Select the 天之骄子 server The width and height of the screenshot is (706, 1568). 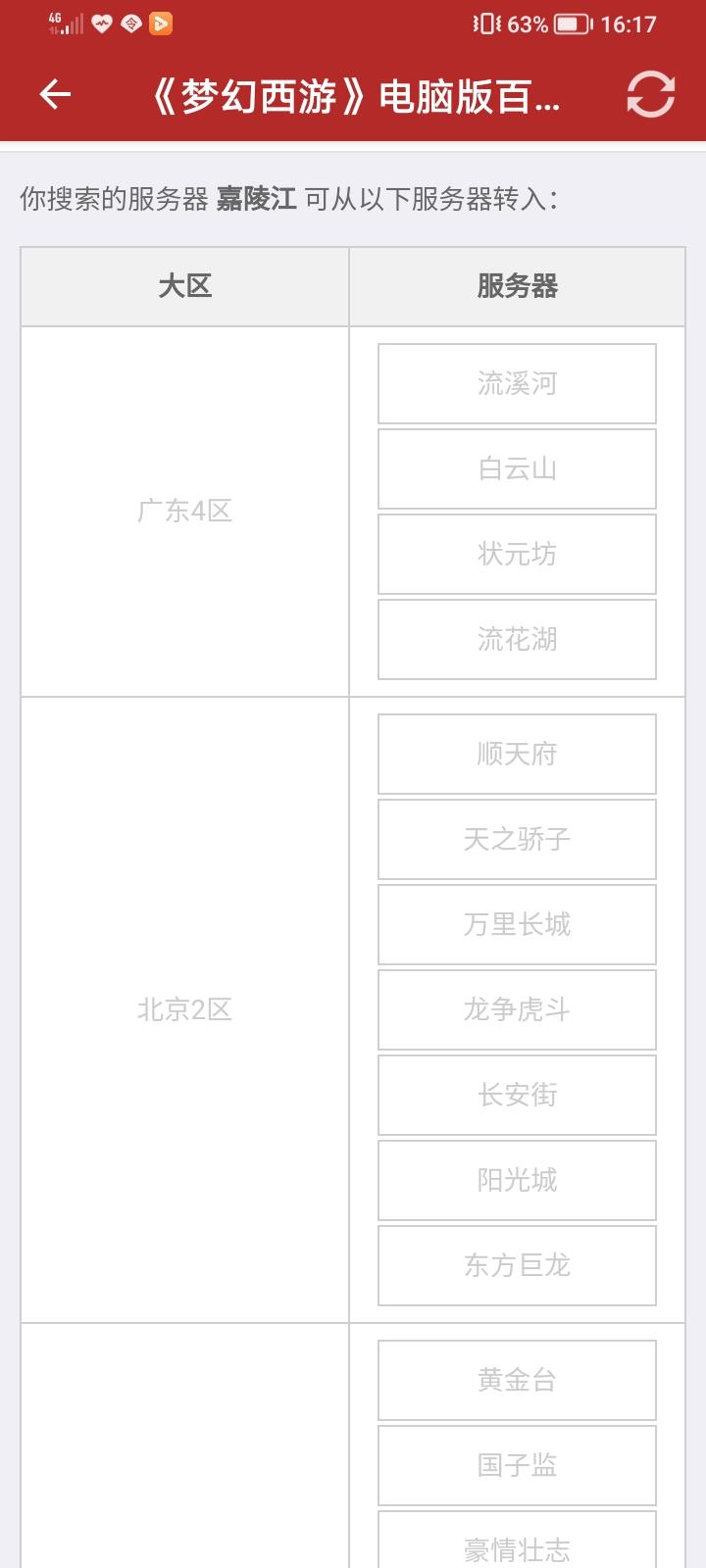tap(517, 839)
